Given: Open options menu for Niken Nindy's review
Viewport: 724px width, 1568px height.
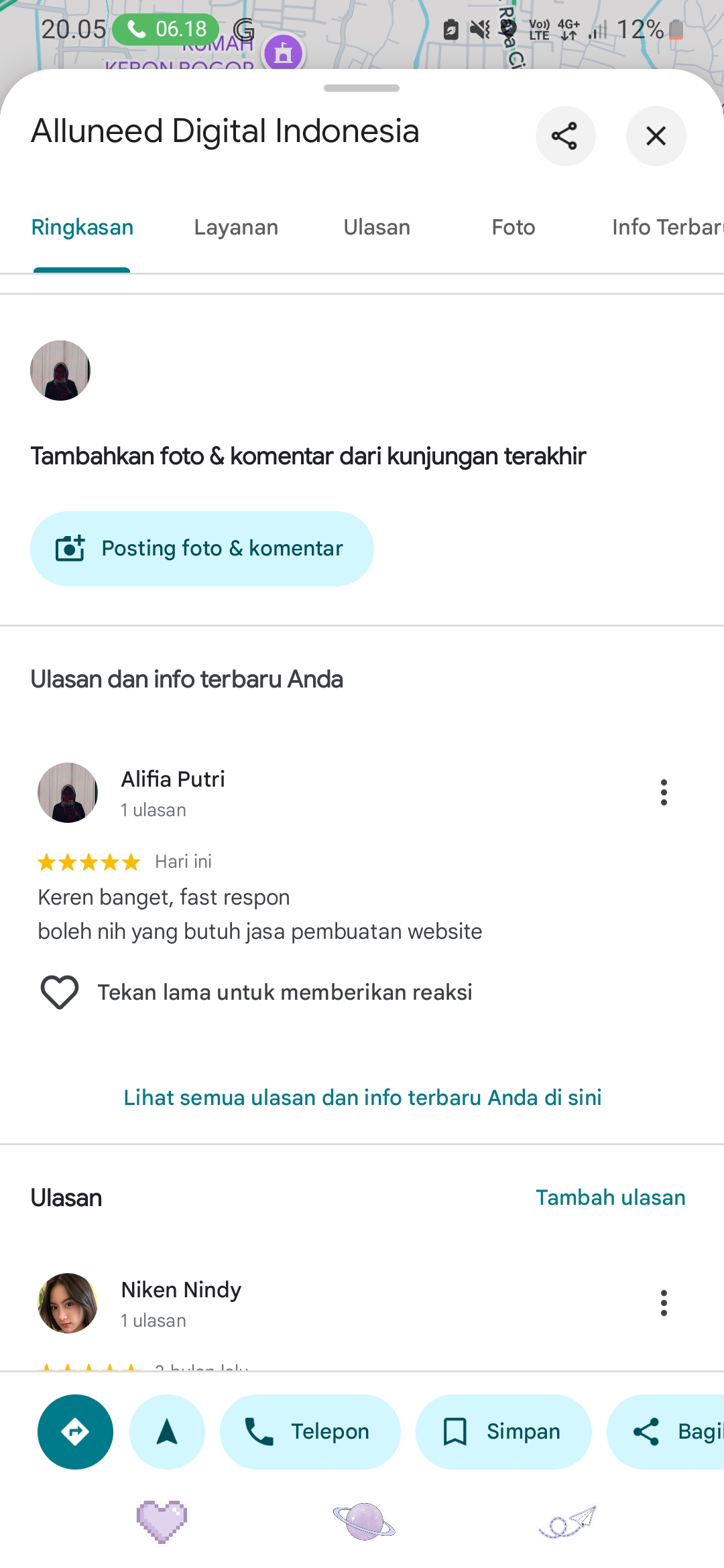Looking at the screenshot, I should (664, 1303).
